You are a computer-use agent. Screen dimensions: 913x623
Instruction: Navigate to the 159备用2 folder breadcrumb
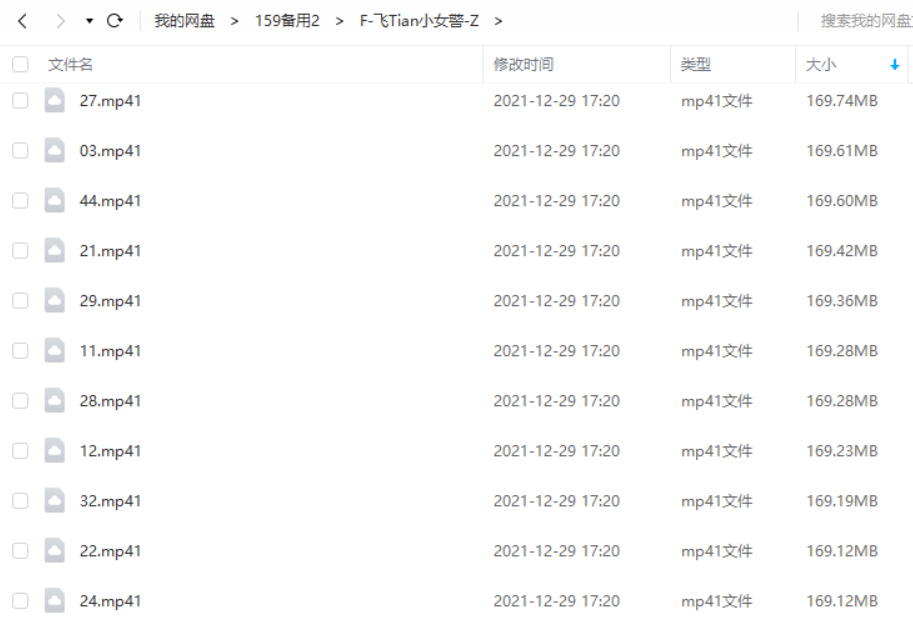[x=285, y=21]
